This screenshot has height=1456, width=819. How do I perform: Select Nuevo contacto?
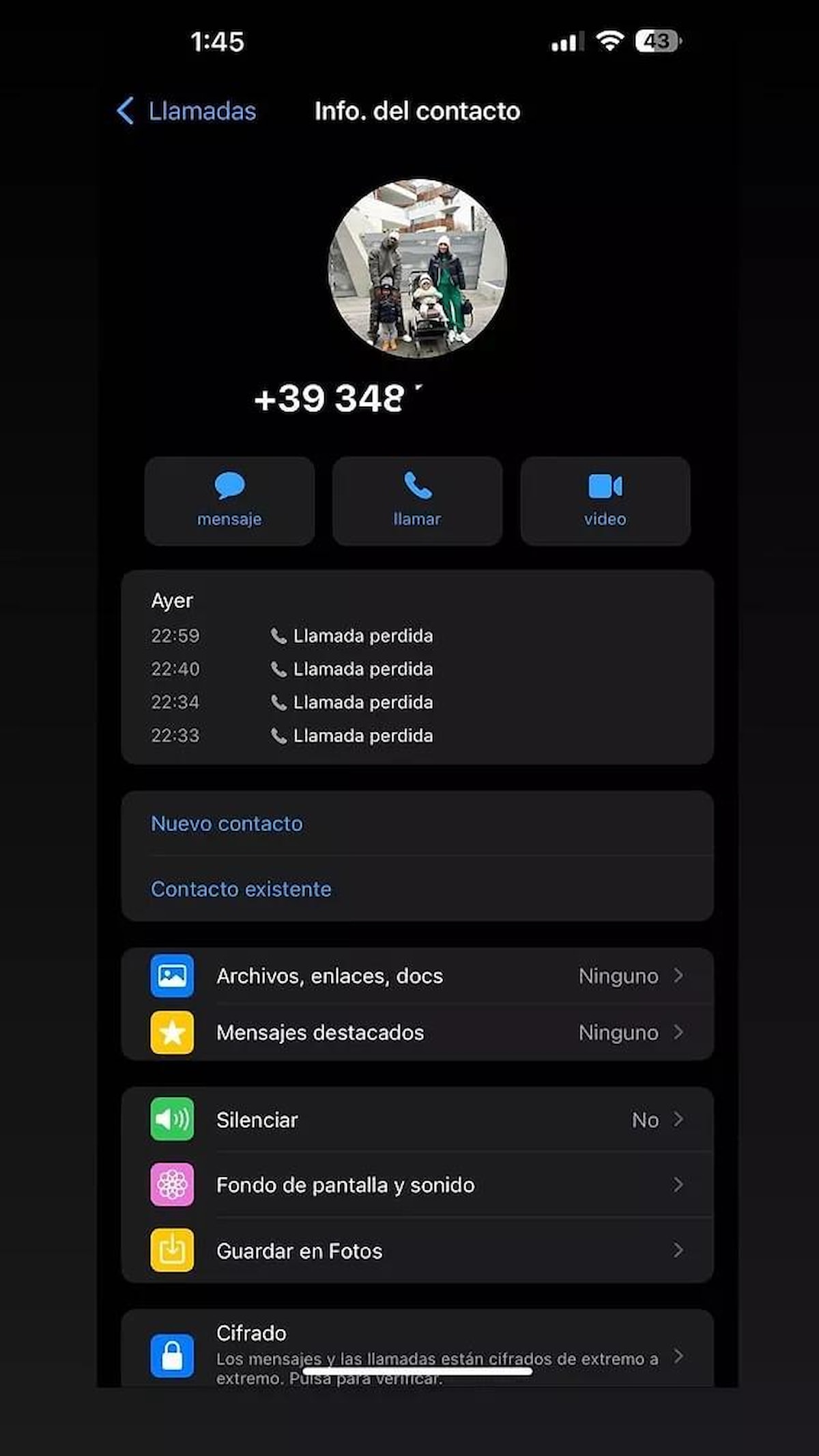[x=227, y=824]
